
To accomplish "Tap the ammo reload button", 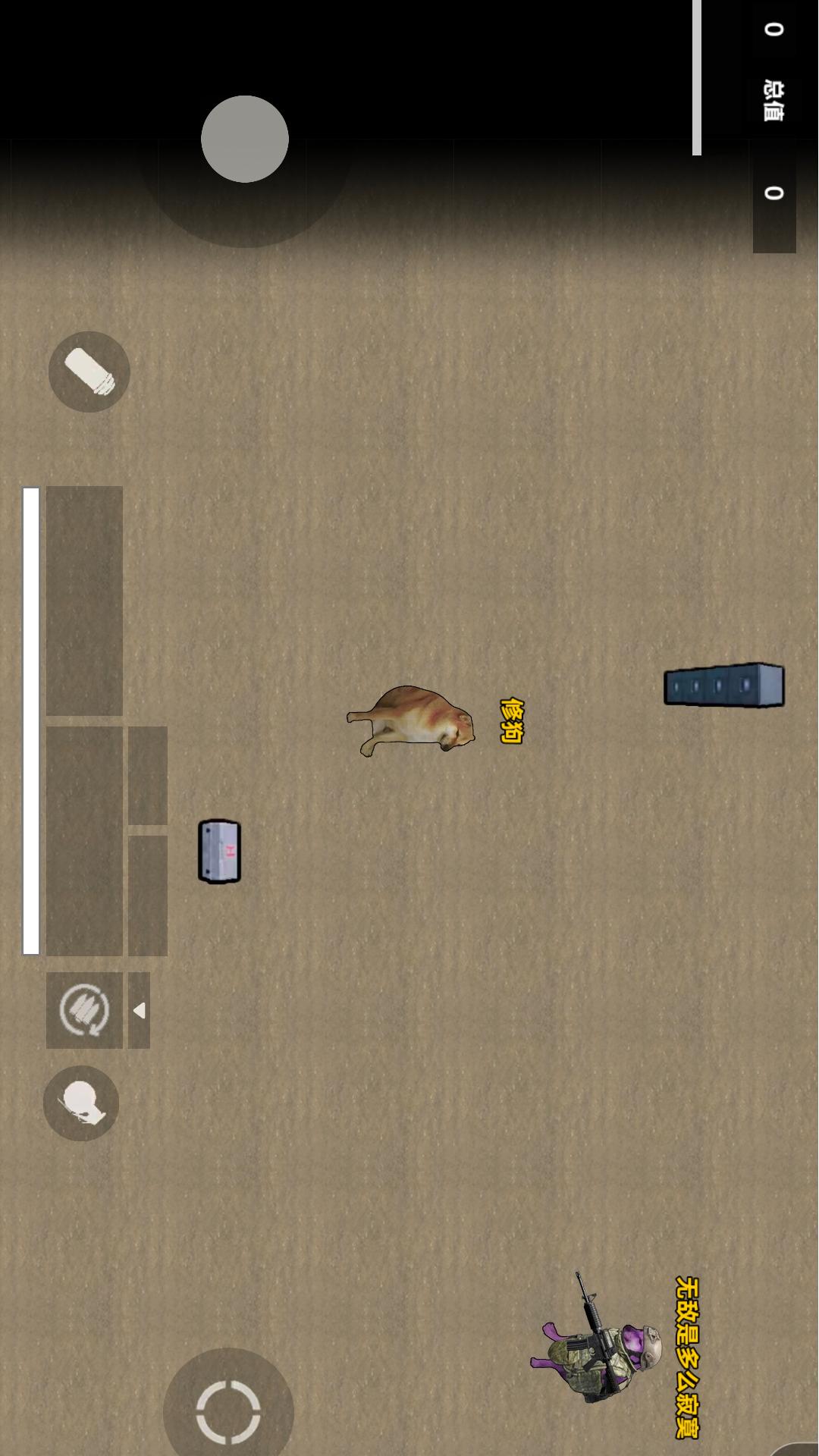I will 84,1010.
